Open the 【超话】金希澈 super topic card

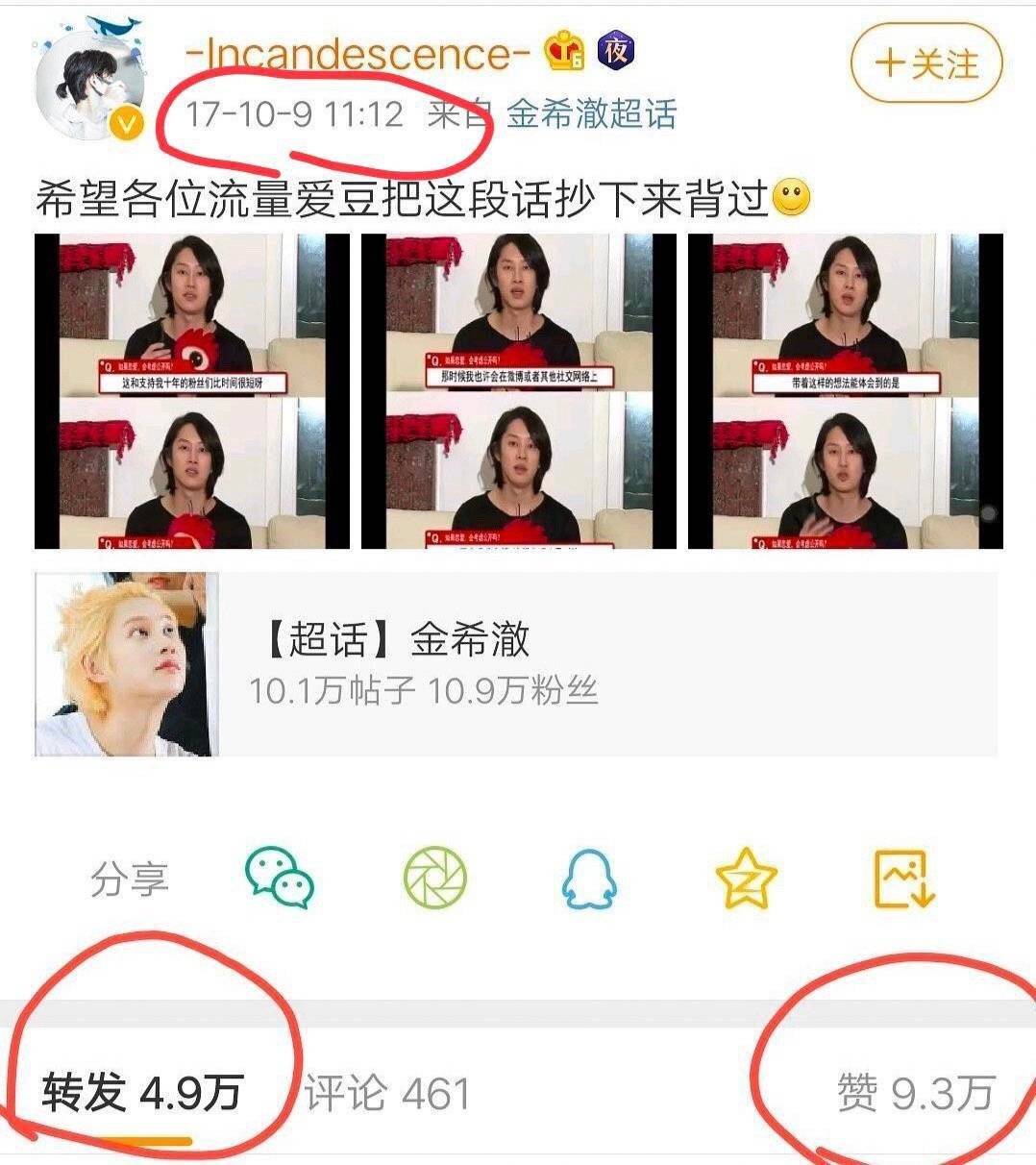(515, 664)
